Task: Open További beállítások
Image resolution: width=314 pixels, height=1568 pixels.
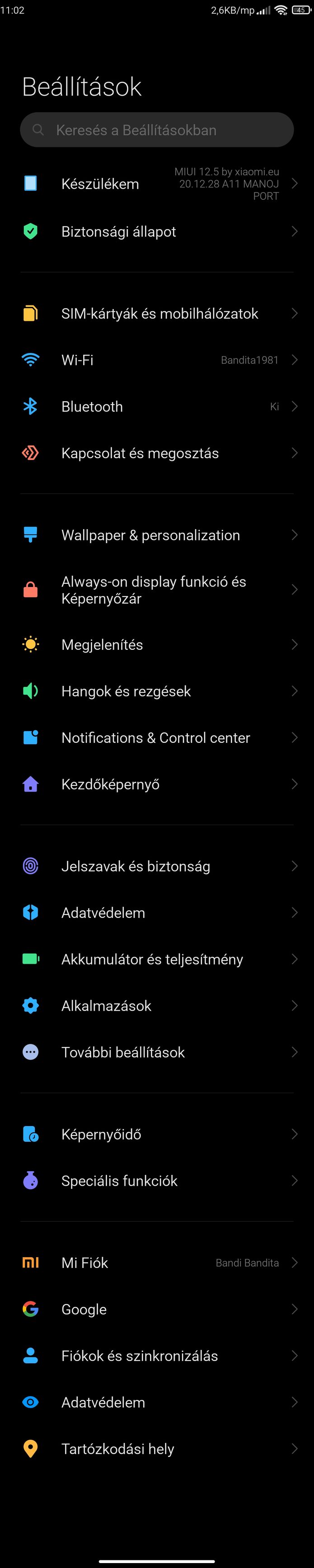Action: tap(156, 1052)
